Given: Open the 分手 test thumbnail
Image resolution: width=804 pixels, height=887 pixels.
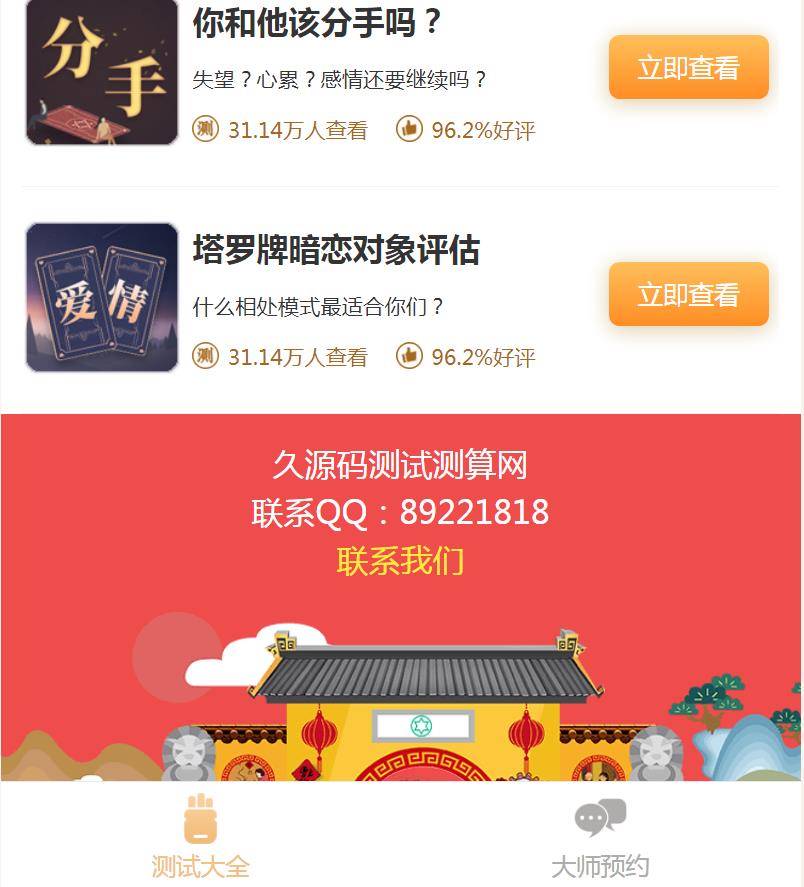Looking at the screenshot, I should click(101, 72).
